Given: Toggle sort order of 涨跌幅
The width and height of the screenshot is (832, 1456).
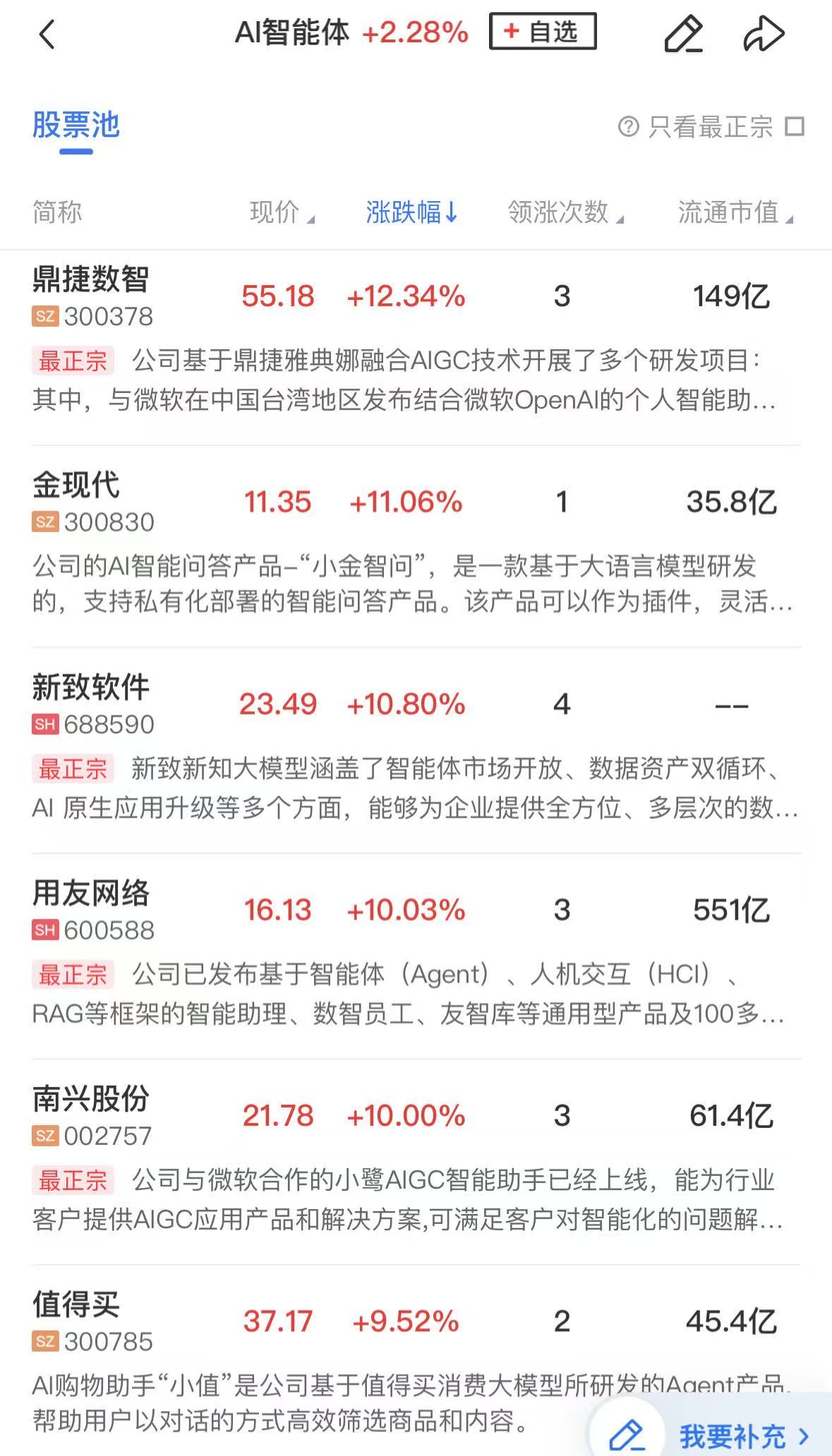Looking at the screenshot, I should point(411,212).
